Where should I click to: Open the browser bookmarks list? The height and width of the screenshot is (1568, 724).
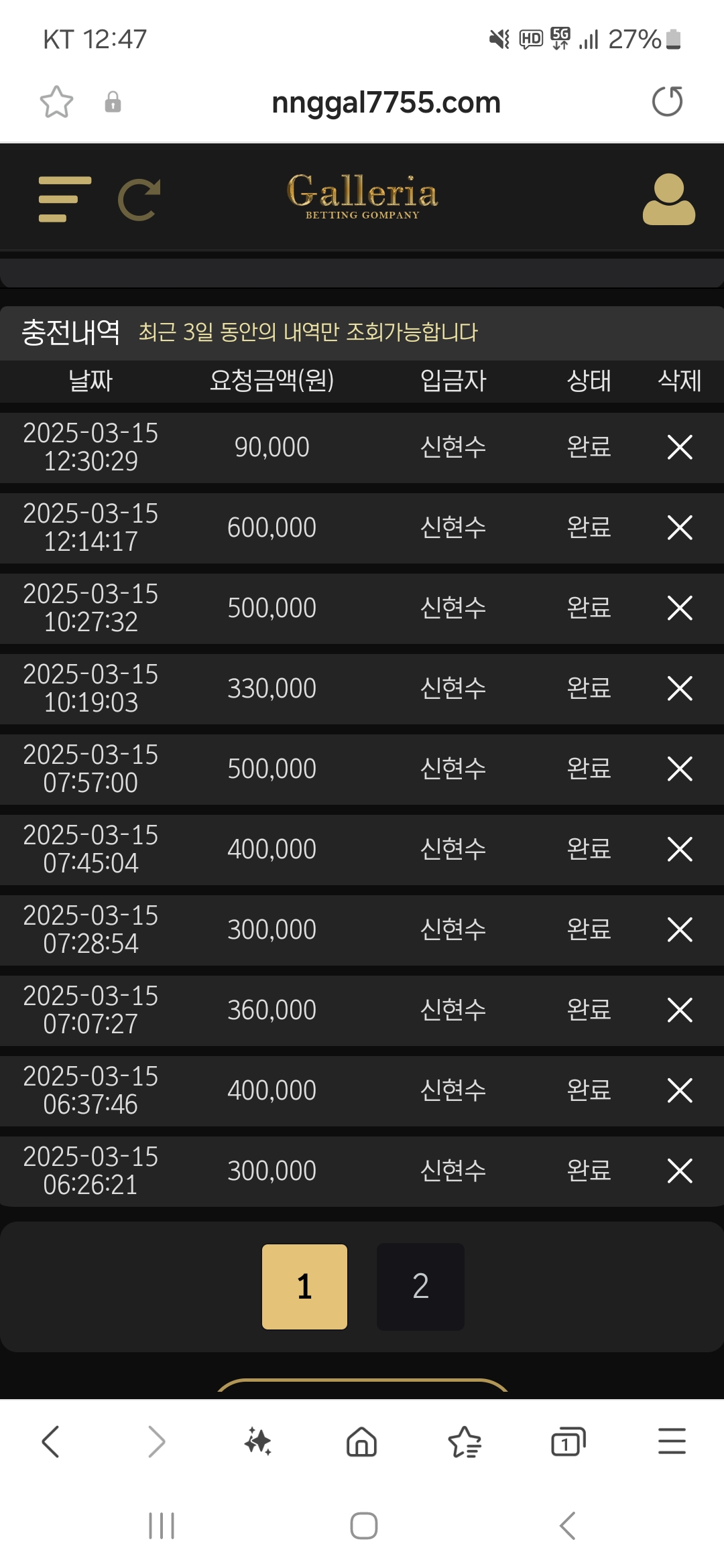point(465,1441)
